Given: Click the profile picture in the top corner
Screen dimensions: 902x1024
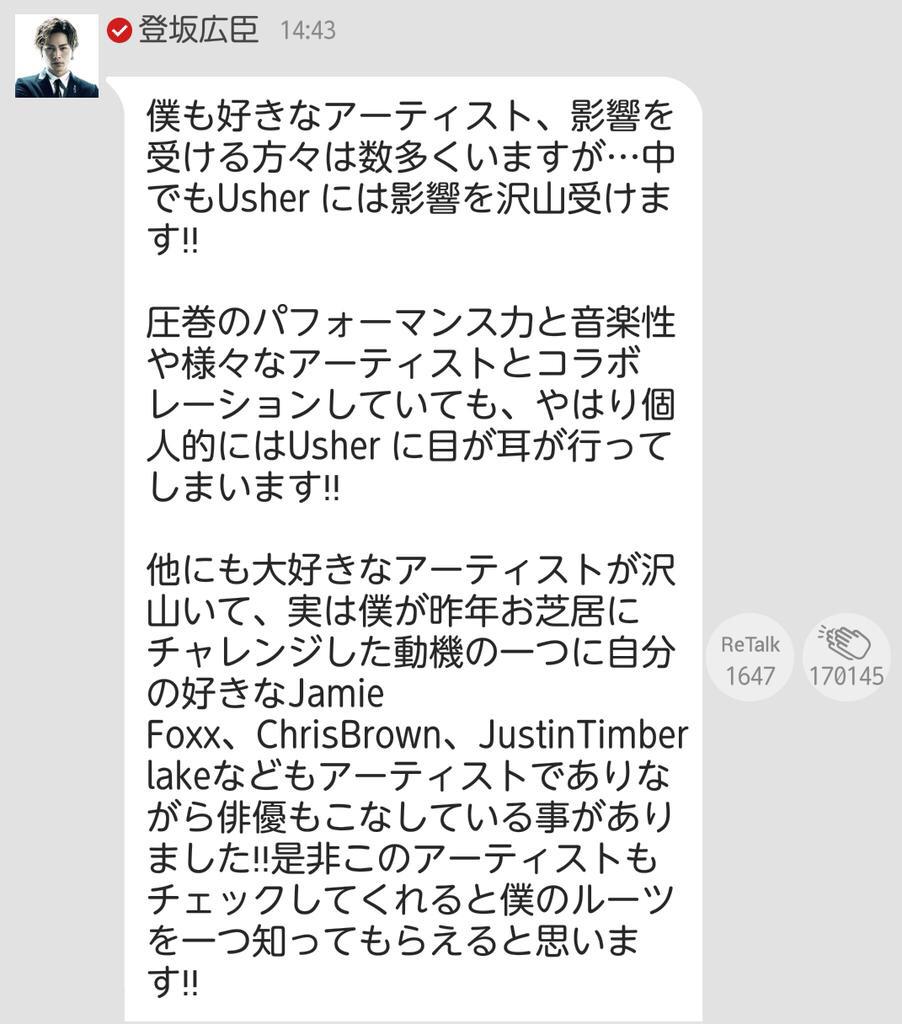Looking at the screenshot, I should 55,55.
